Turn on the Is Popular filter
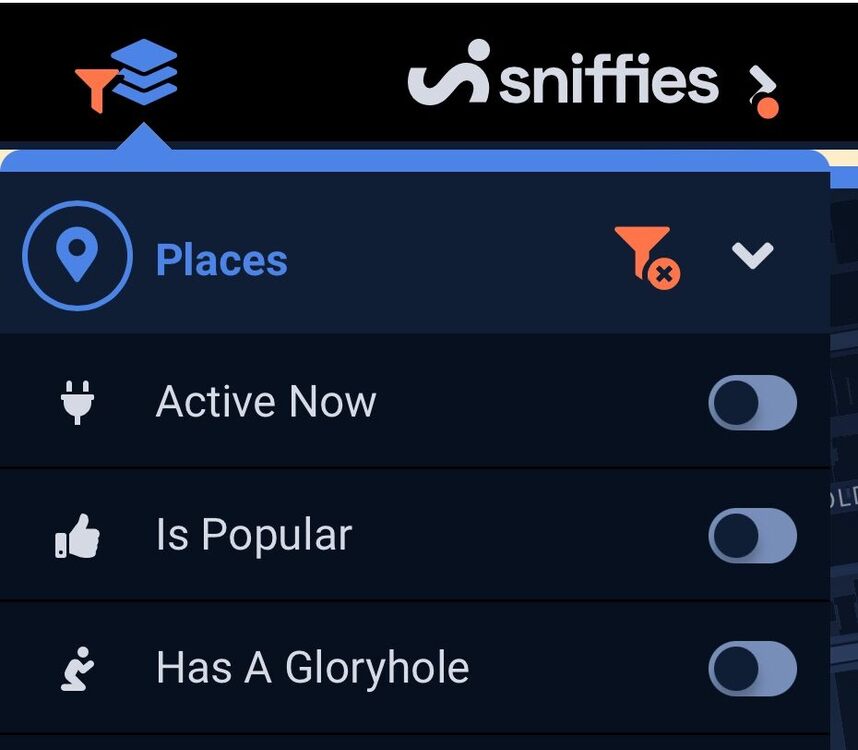Viewport: 858px width, 750px height. (x=752, y=536)
